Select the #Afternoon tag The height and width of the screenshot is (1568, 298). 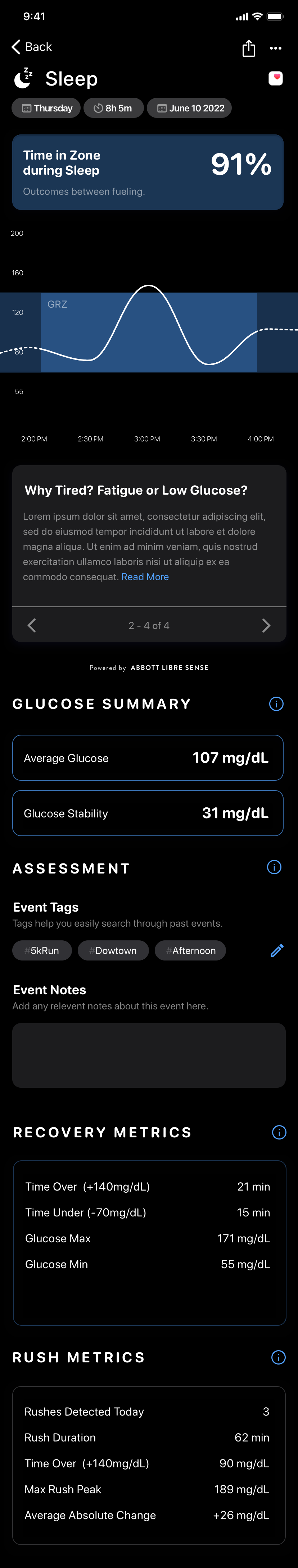click(x=190, y=950)
